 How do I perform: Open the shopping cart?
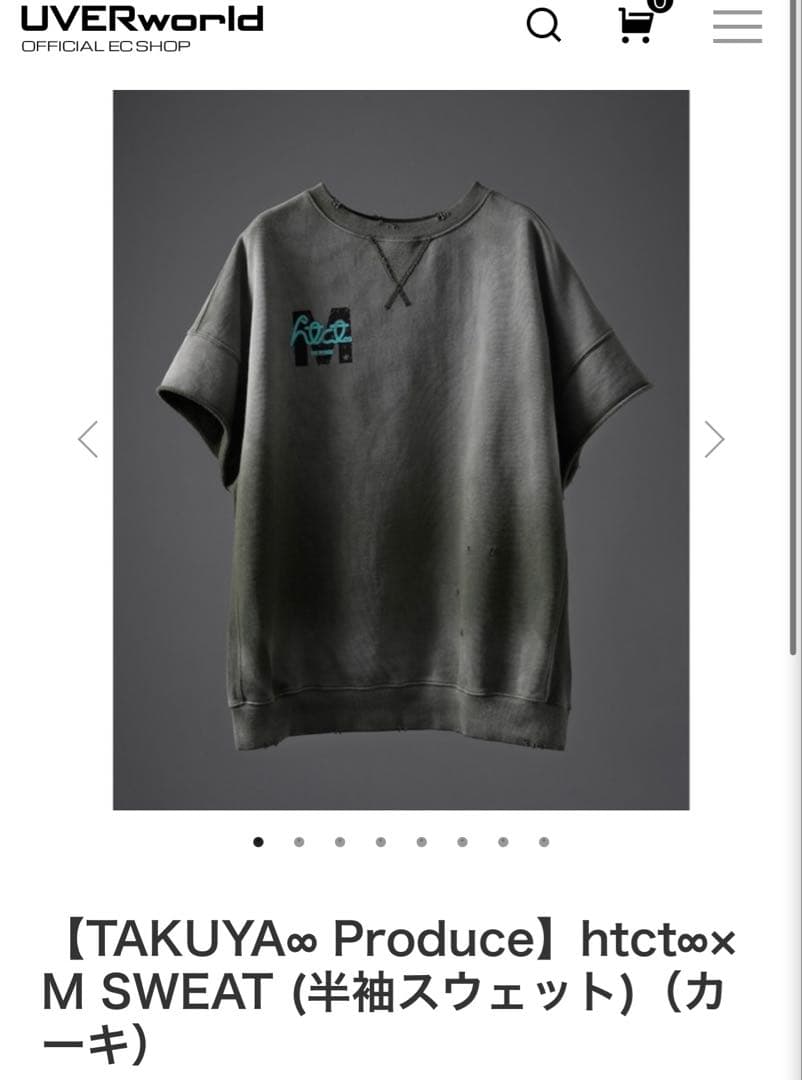(633, 29)
